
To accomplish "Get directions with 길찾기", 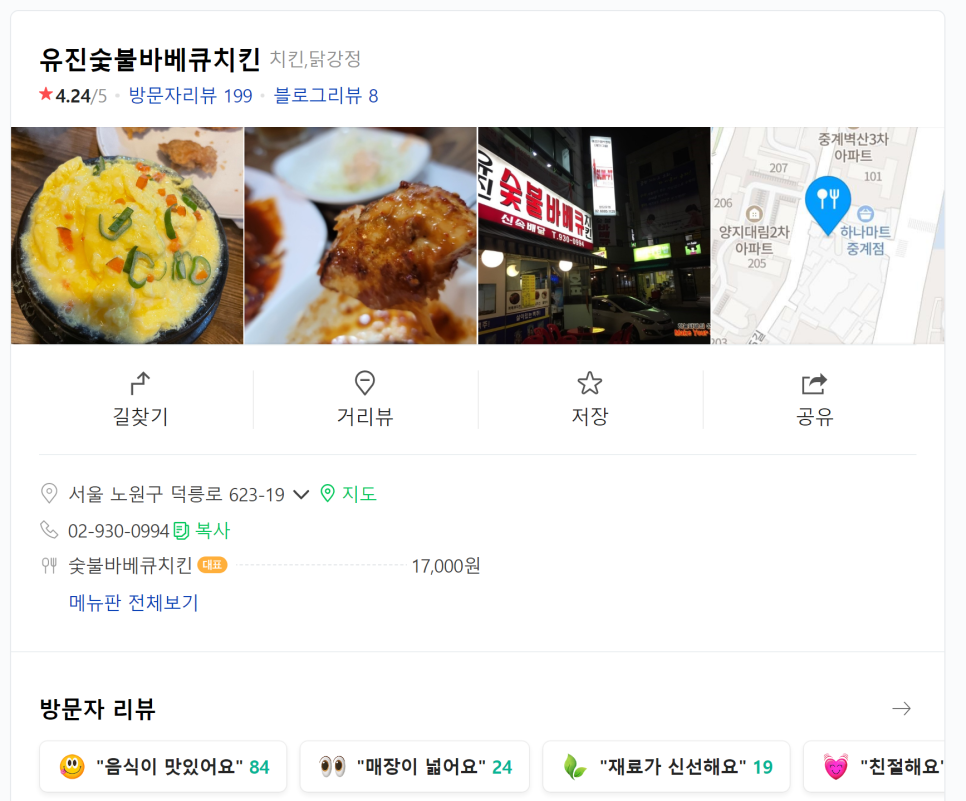I will point(140,399).
